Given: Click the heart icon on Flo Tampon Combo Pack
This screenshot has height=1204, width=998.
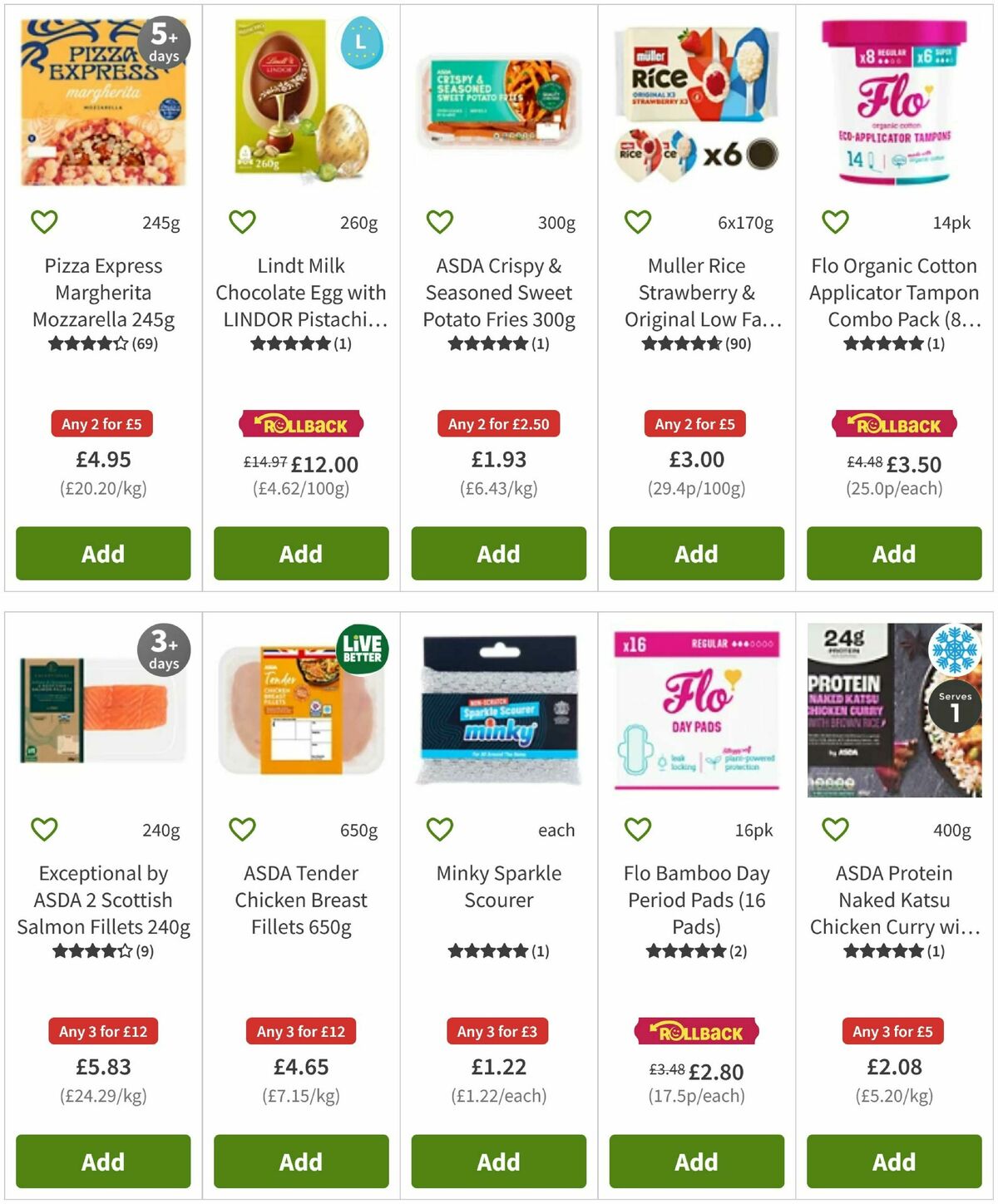Looking at the screenshot, I should click(834, 221).
